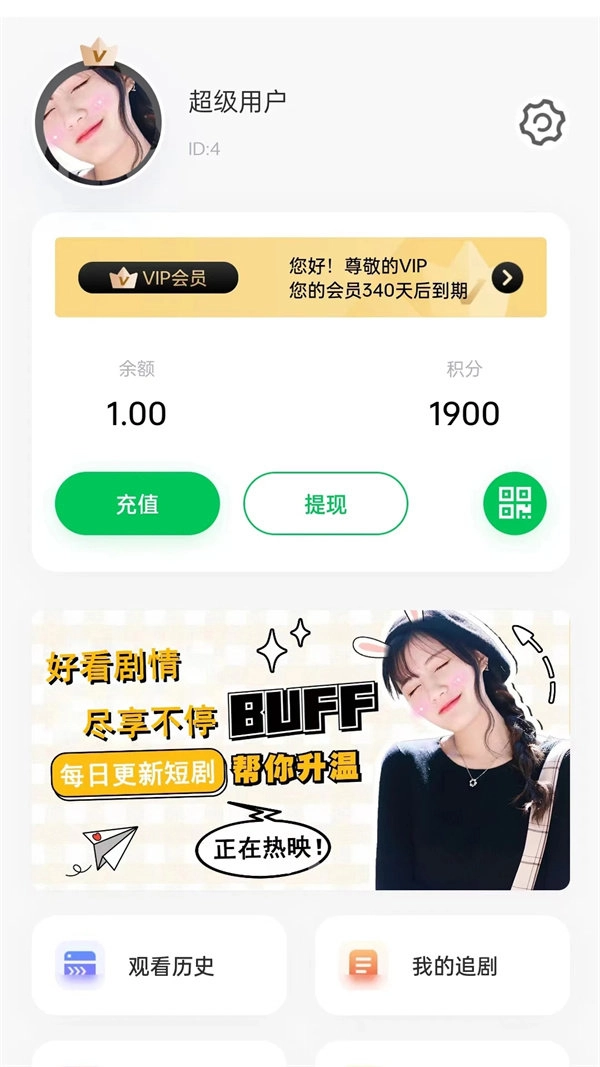Open 观看历史 watch history

(159, 966)
